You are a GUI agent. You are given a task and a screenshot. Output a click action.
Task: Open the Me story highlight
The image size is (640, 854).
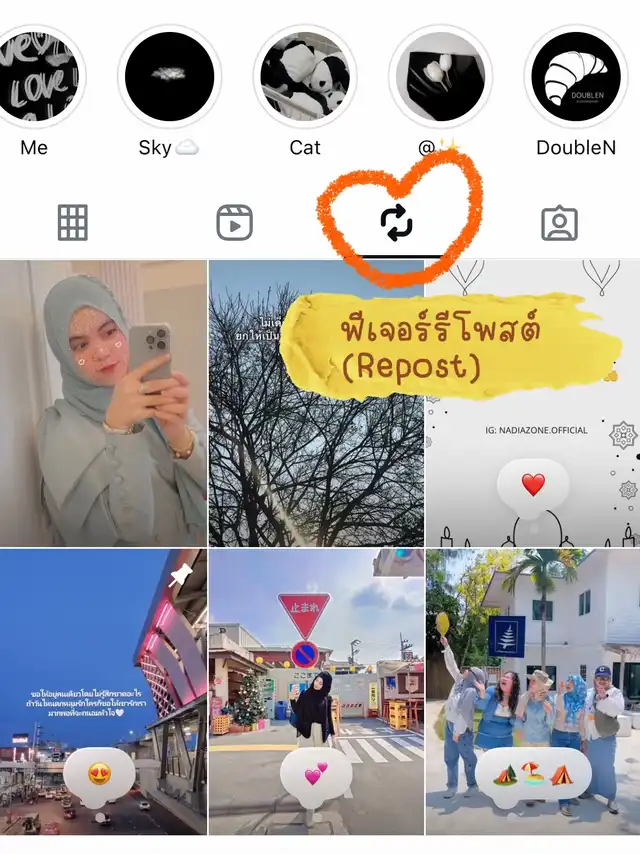[x=36, y=78]
